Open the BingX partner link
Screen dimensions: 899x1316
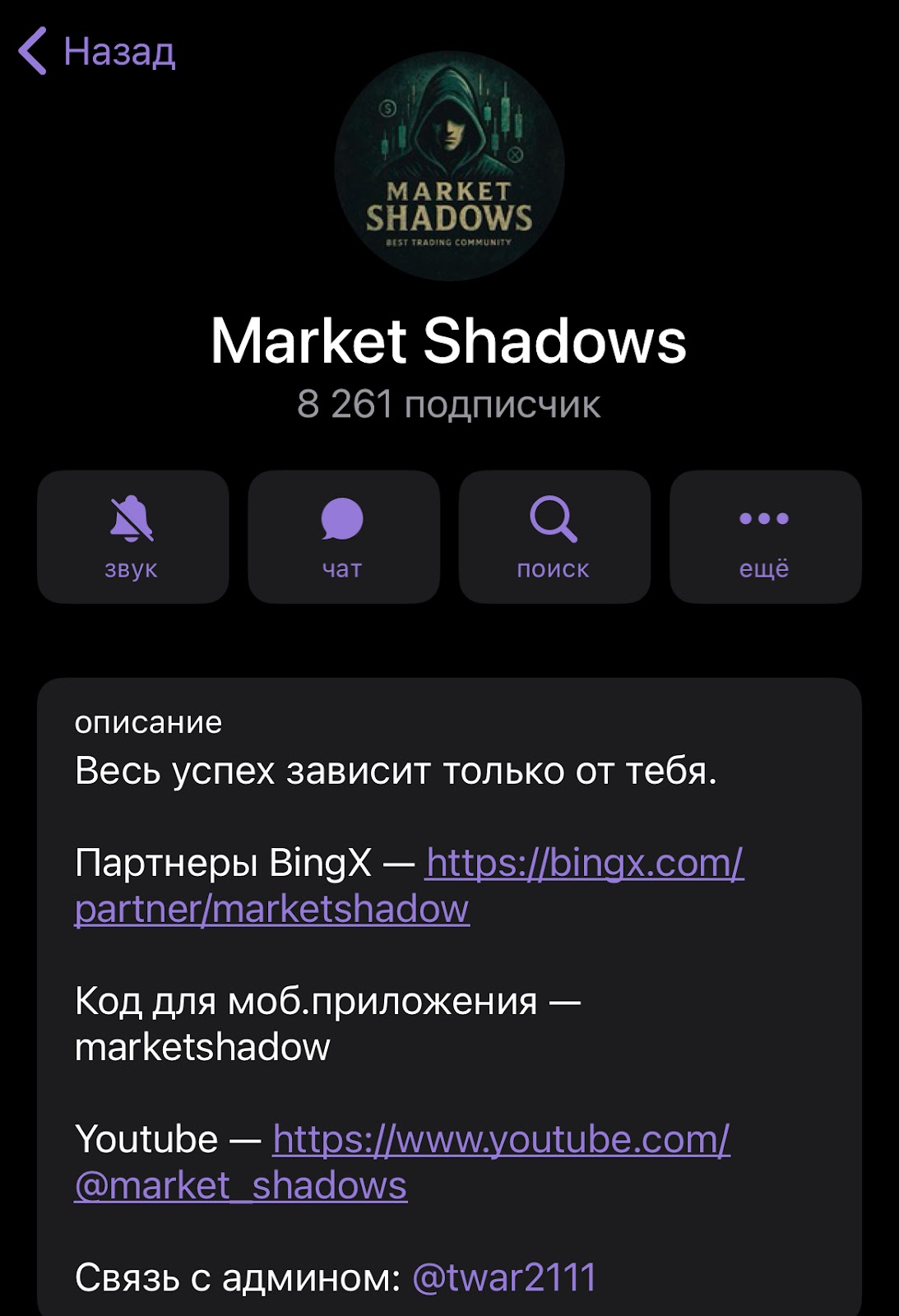coord(584,864)
